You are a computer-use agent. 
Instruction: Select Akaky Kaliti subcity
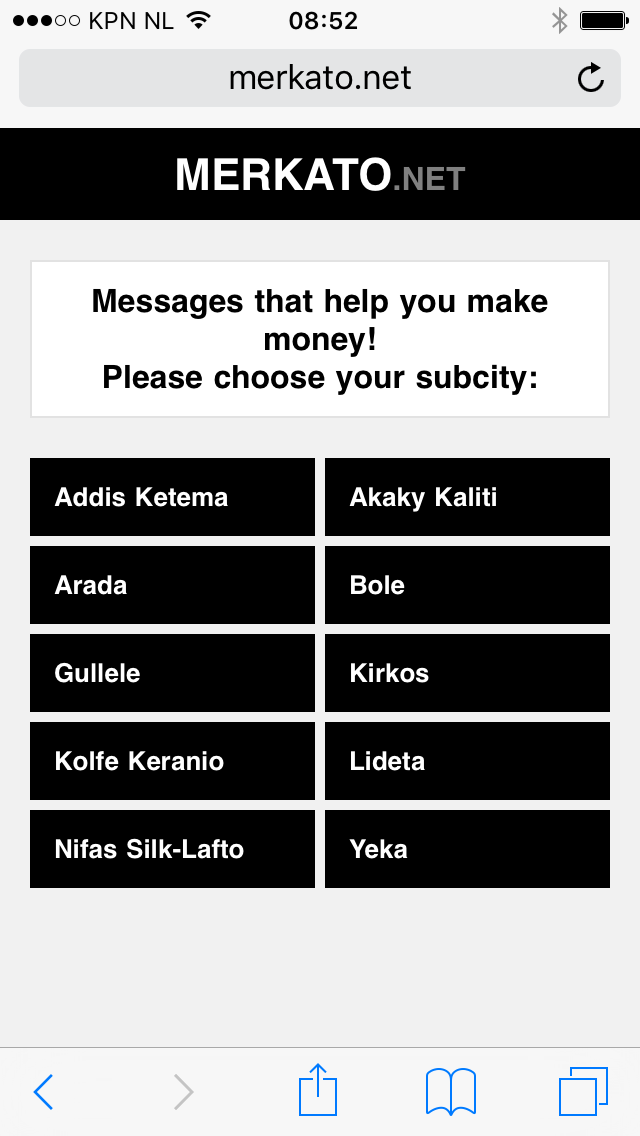(467, 497)
